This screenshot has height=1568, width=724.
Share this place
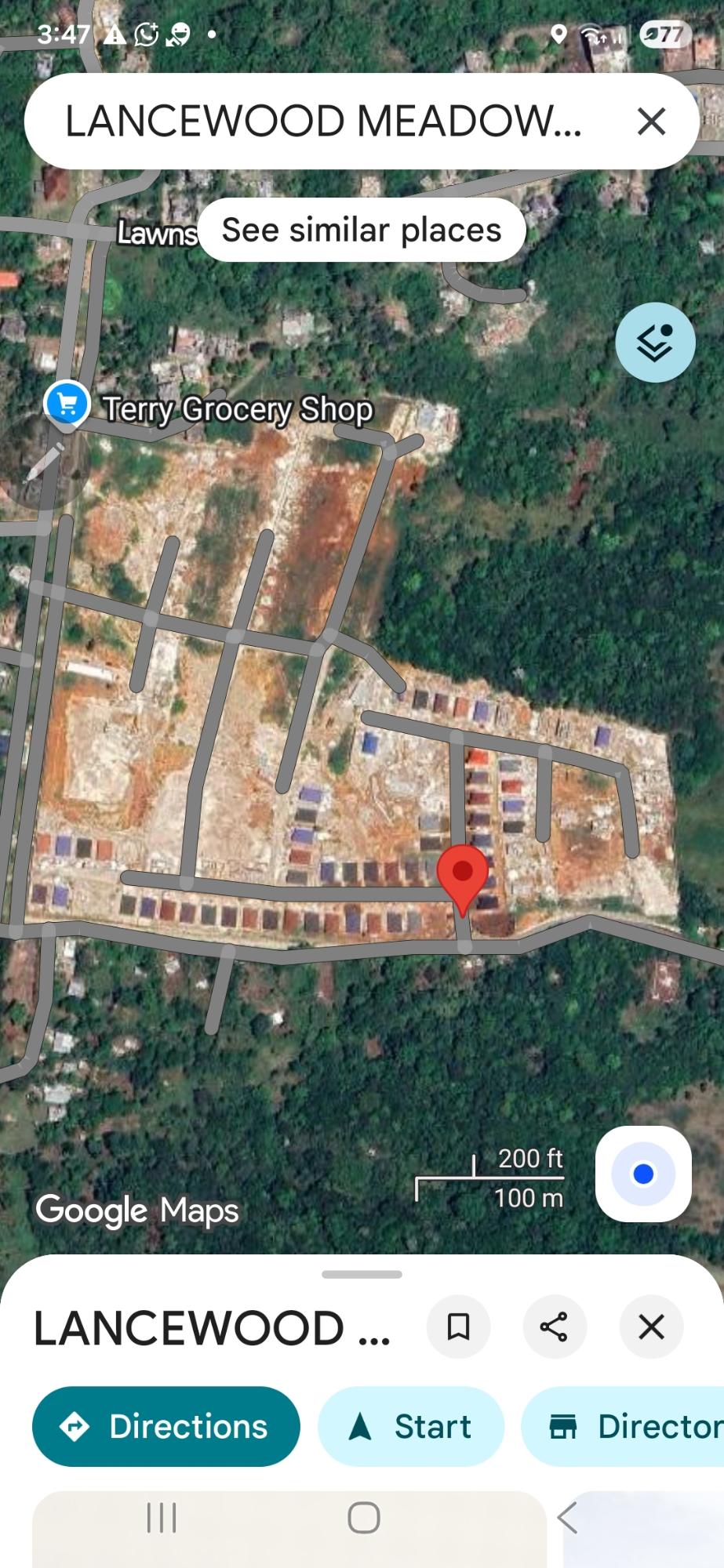coord(554,1327)
